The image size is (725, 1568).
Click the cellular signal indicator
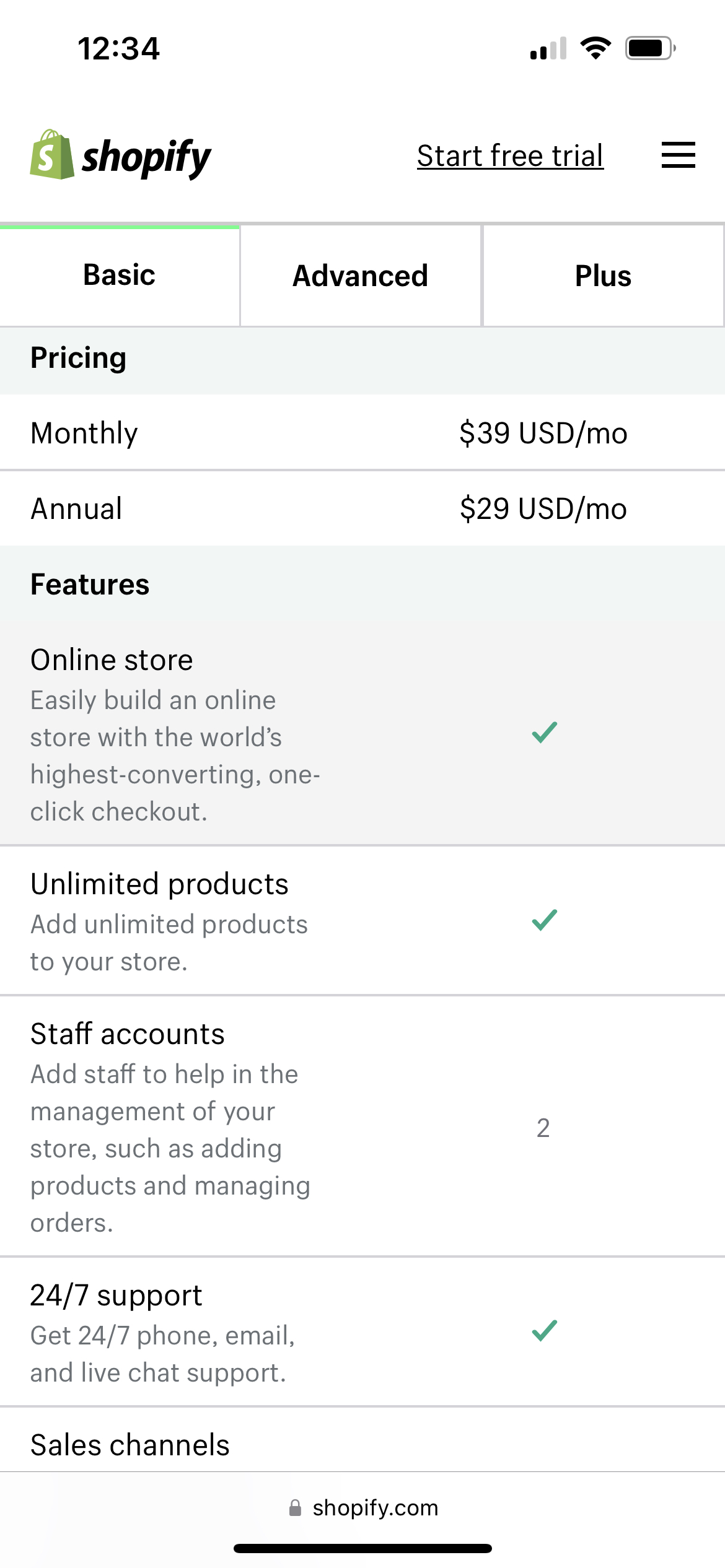(547, 48)
